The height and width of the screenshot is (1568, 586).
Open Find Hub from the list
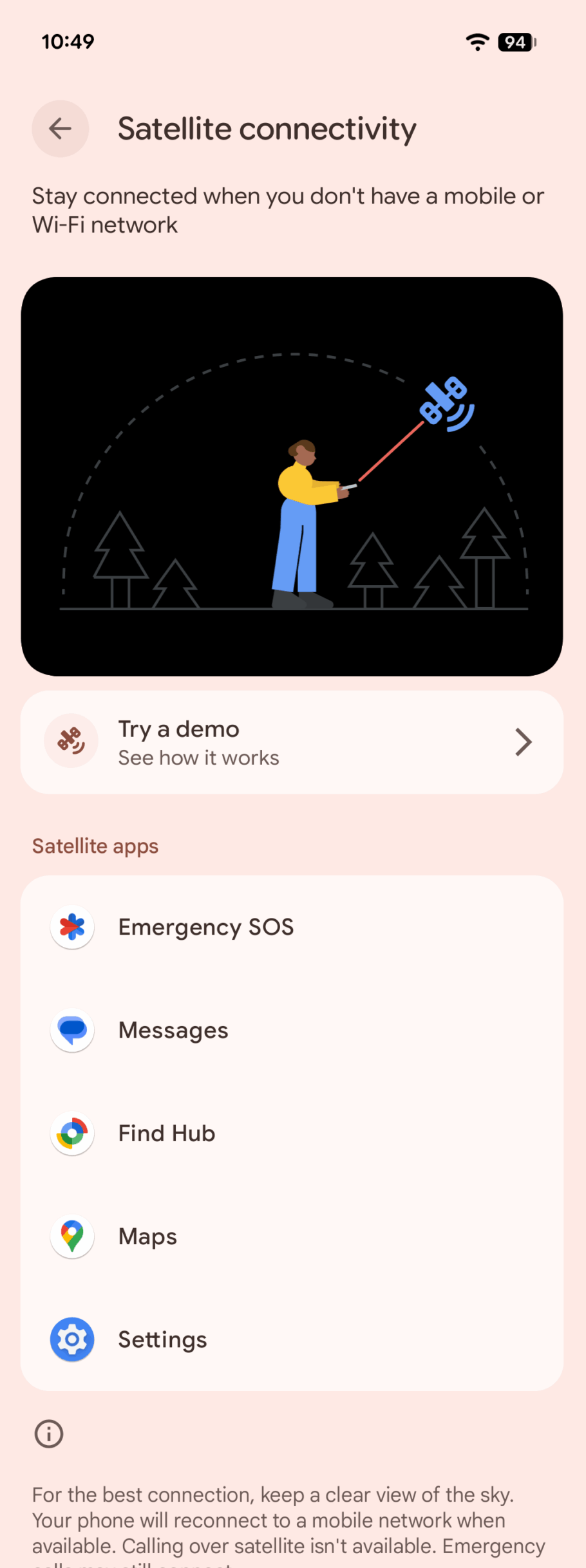[292, 1133]
